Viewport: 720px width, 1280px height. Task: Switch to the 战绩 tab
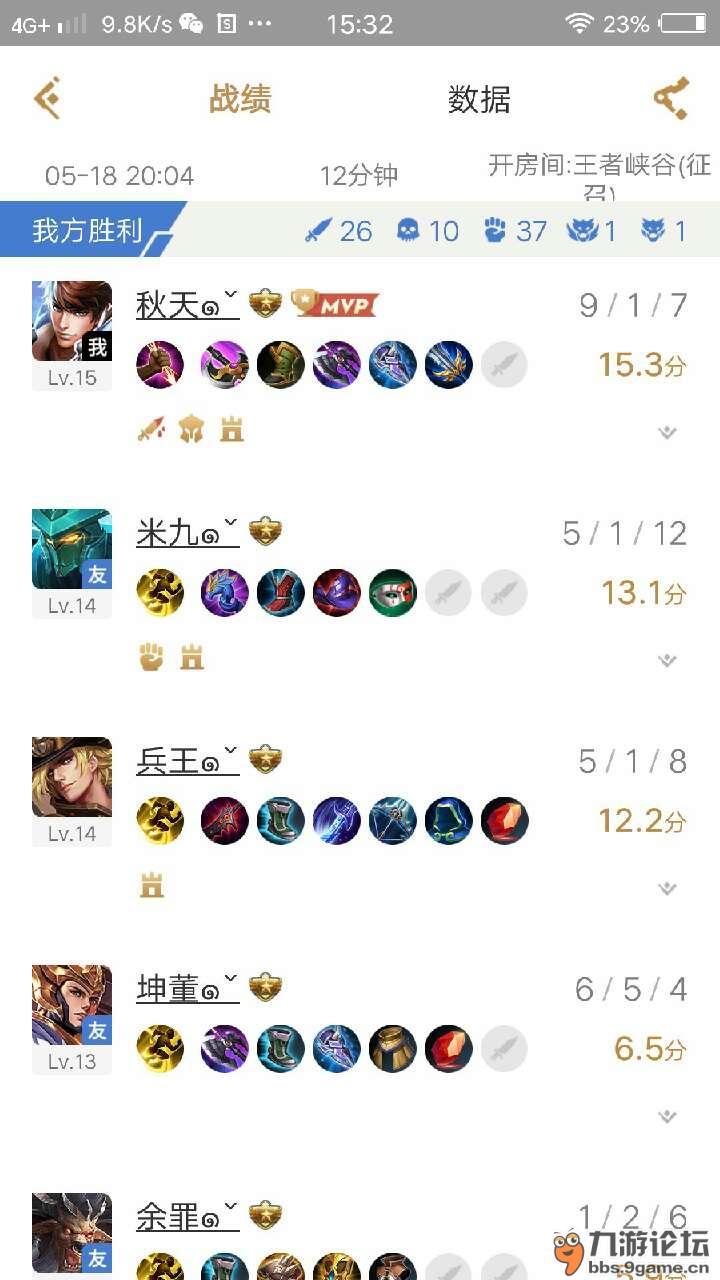click(240, 99)
